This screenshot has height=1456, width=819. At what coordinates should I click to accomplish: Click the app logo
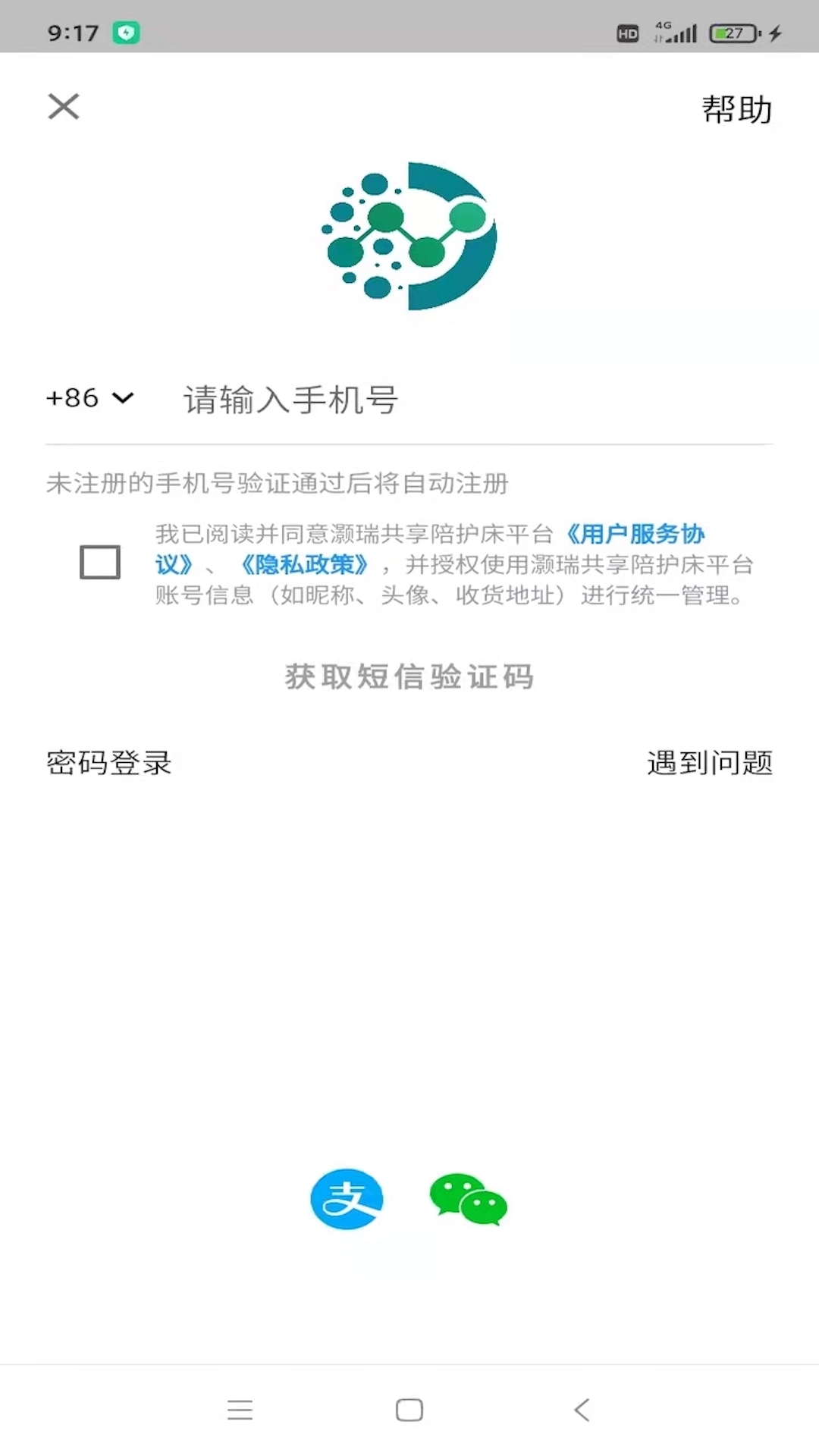(409, 235)
